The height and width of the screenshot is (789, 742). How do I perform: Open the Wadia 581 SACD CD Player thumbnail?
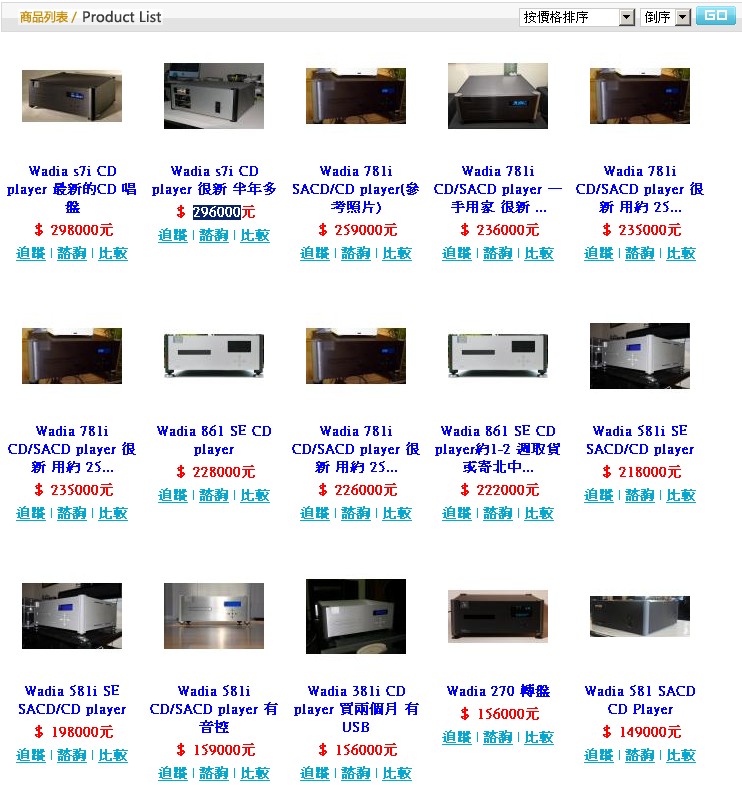[640, 616]
